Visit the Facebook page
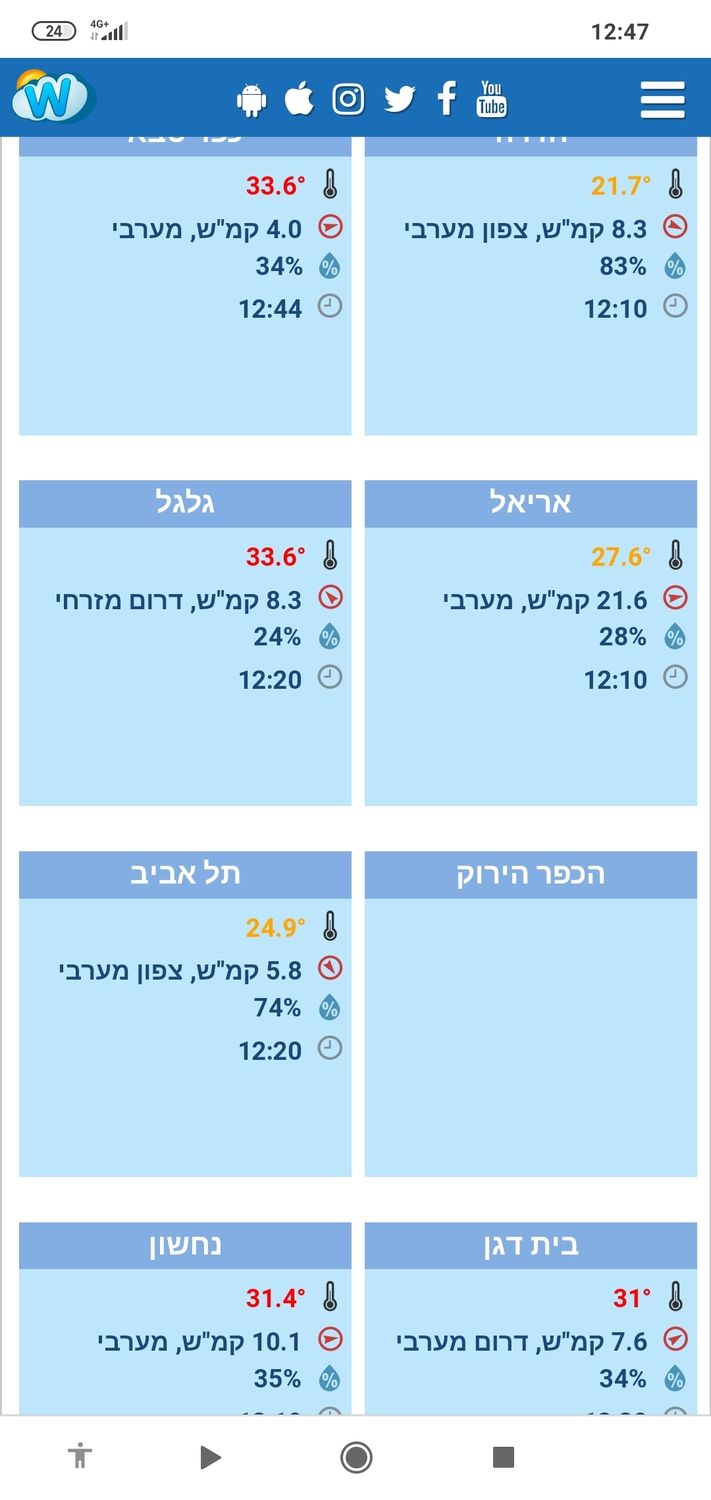This screenshot has width=711, height=1500. (447, 99)
